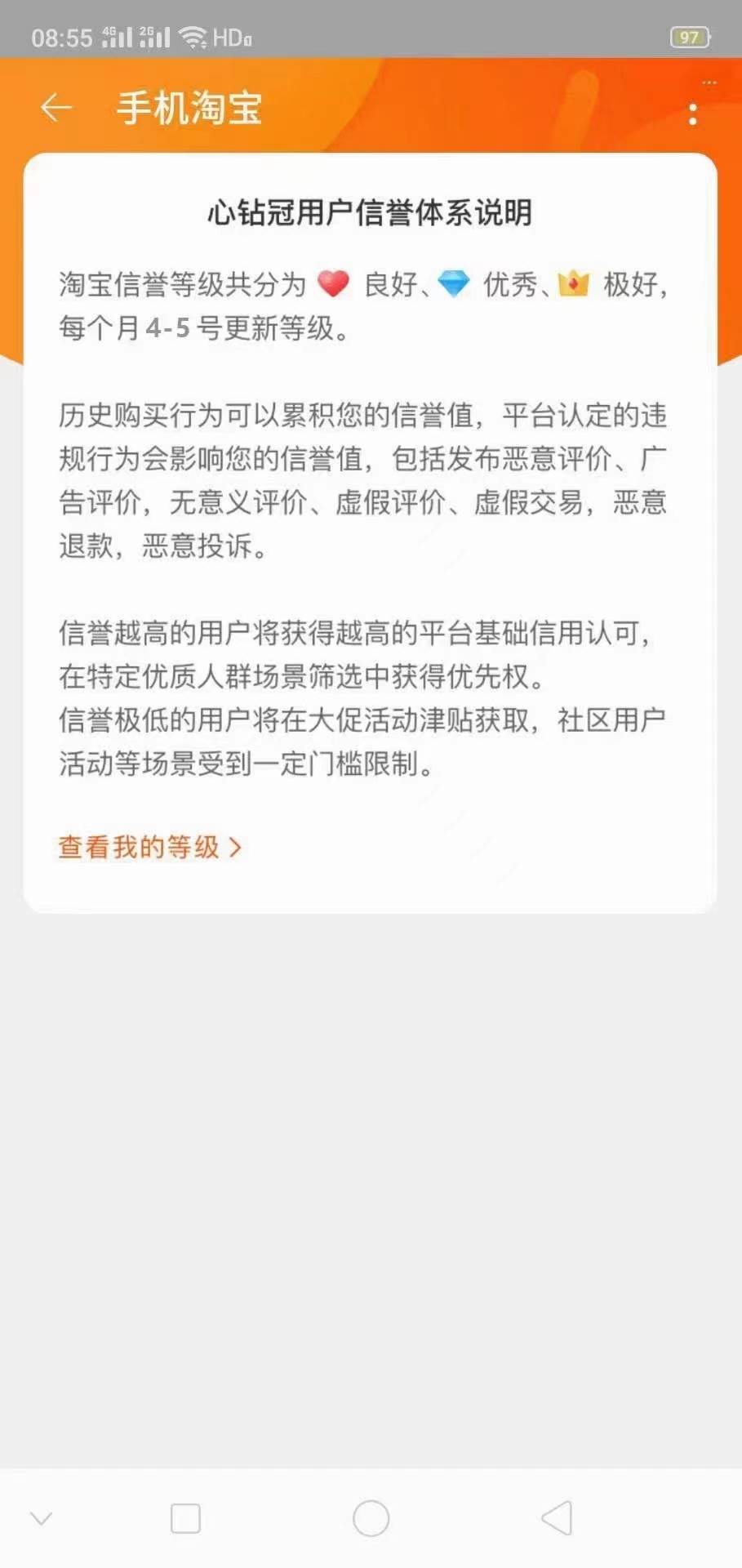Expand the ellipsis above the overflow menu

(x=708, y=82)
